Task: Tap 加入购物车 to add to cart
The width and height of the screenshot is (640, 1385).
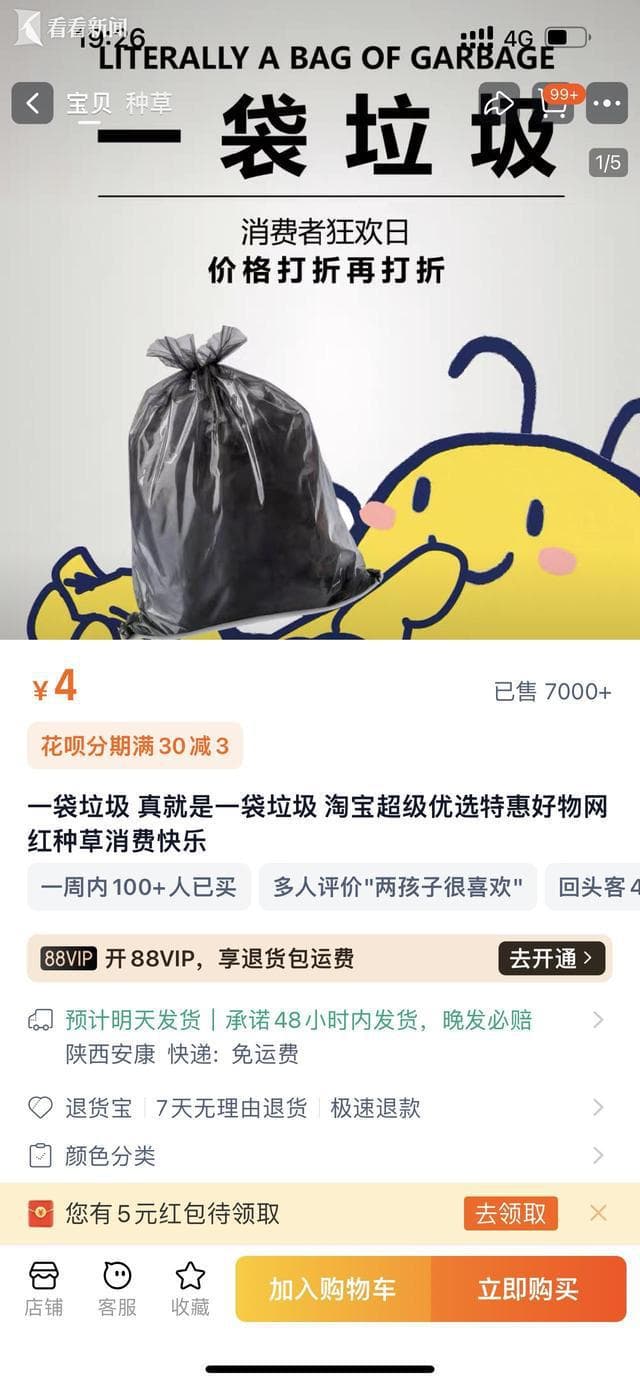Action: tap(333, 1289)
